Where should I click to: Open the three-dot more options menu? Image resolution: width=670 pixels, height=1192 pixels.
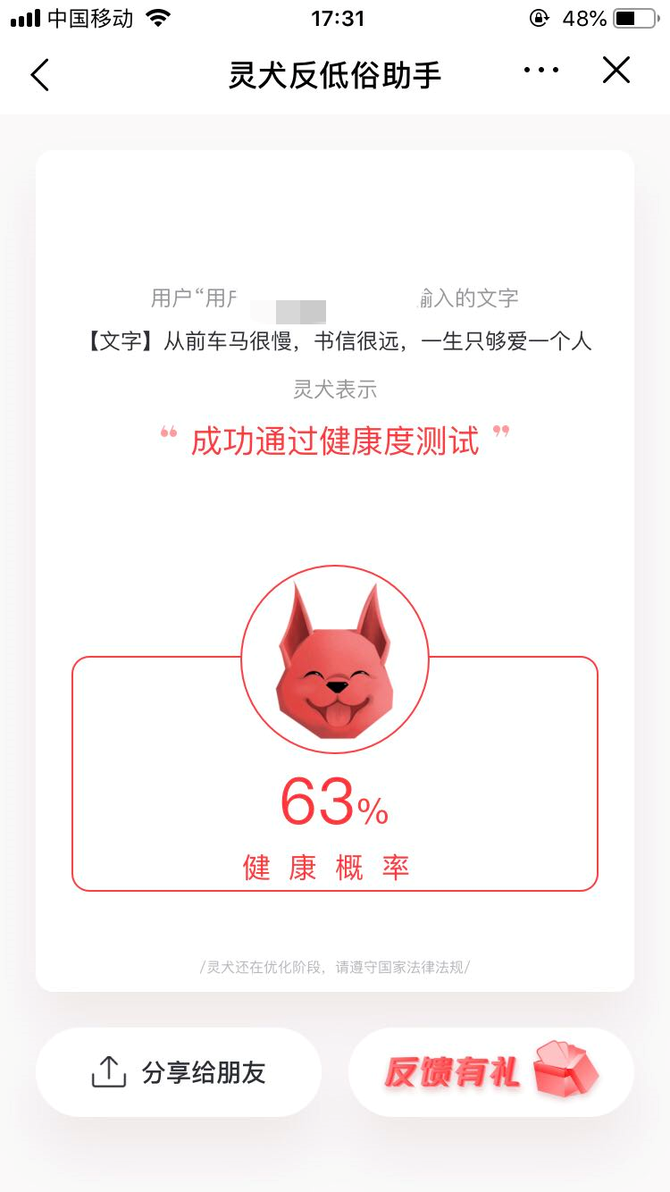tap(541, 71)
